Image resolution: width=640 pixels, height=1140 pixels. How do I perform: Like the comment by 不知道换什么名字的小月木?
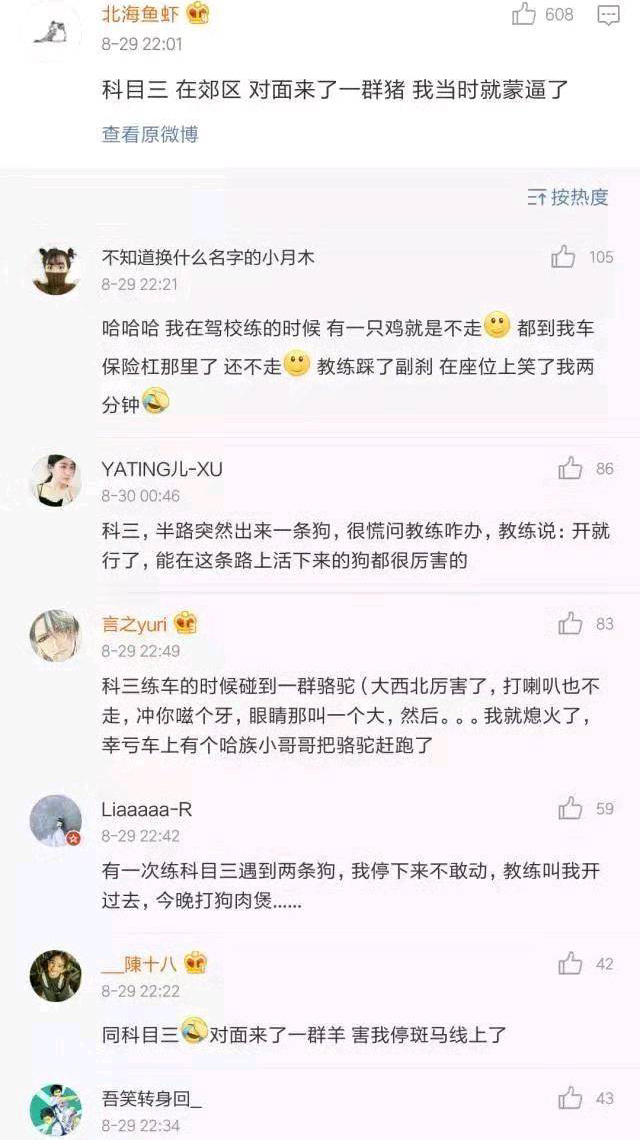pyautogui.click(x=564, y=257)
